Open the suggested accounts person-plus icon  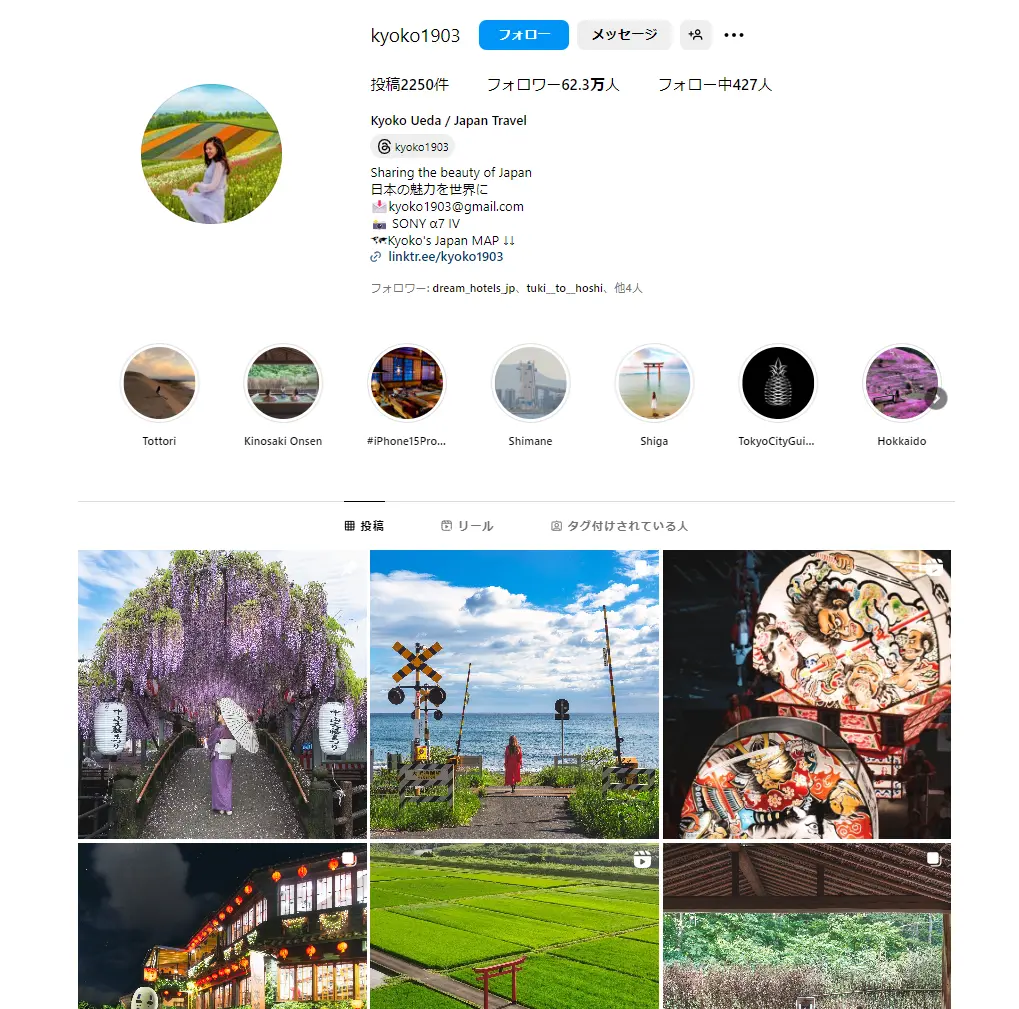[x=695, y=35]
